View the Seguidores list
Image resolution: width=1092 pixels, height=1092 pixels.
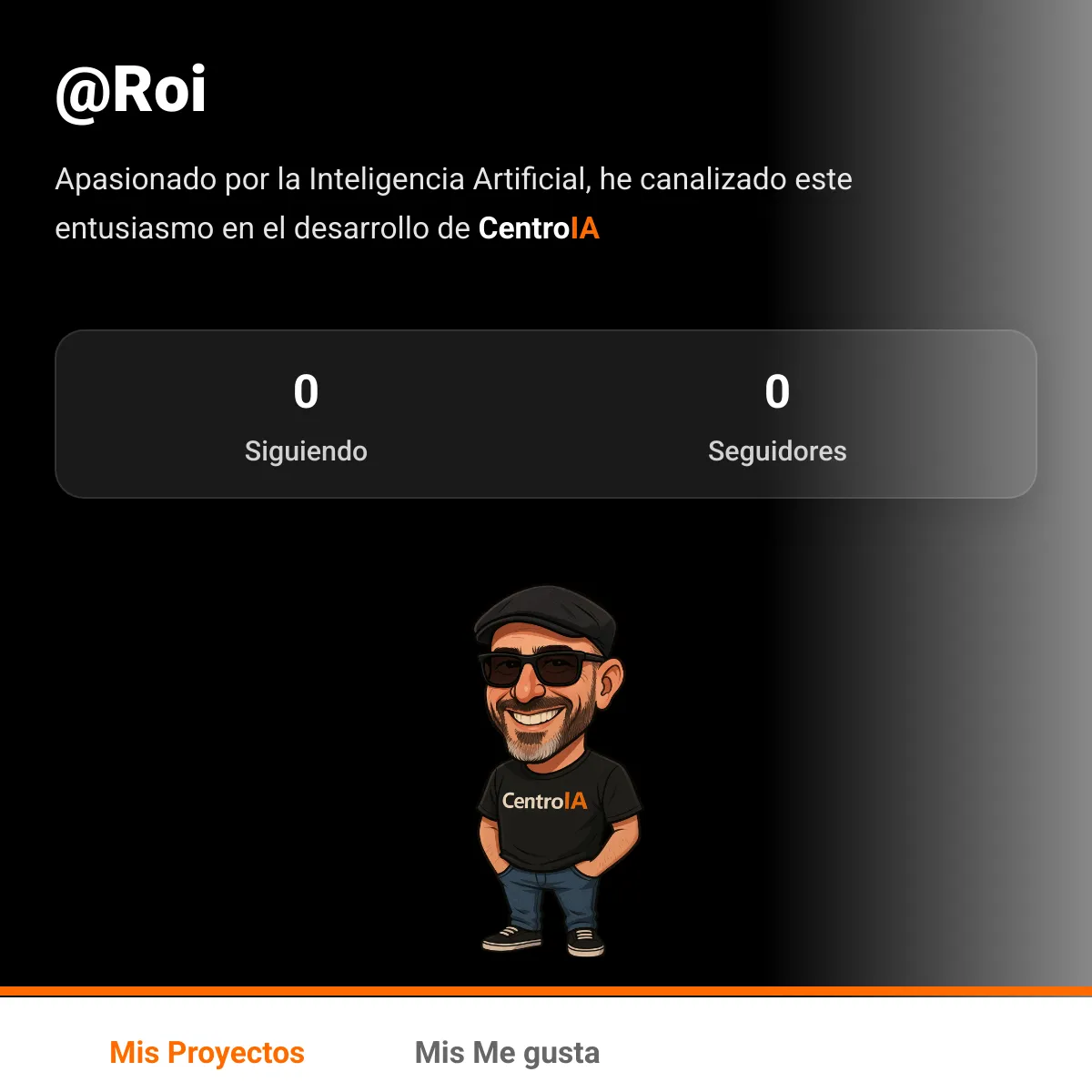[x=777, y=417]
